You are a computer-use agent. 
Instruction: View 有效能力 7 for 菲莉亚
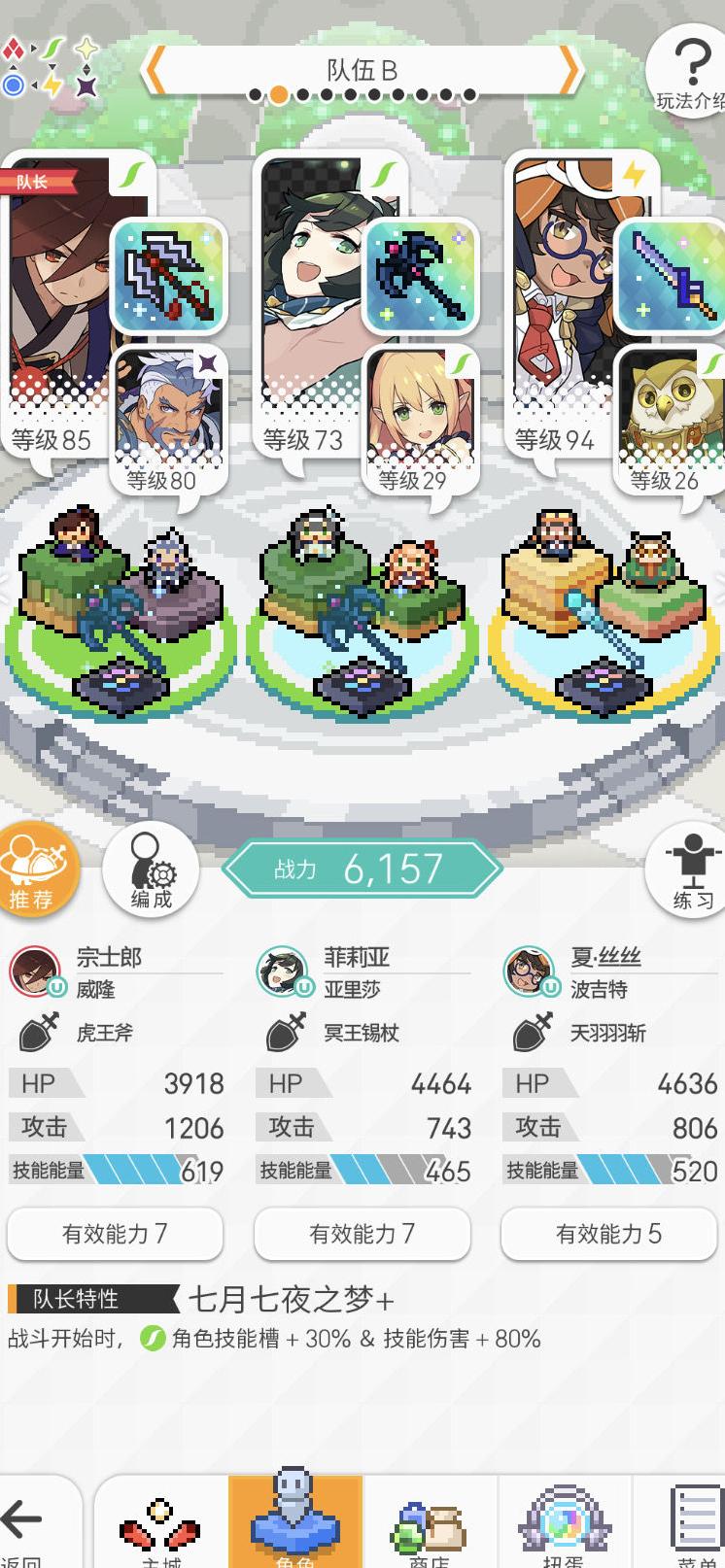pos(362,1234)
